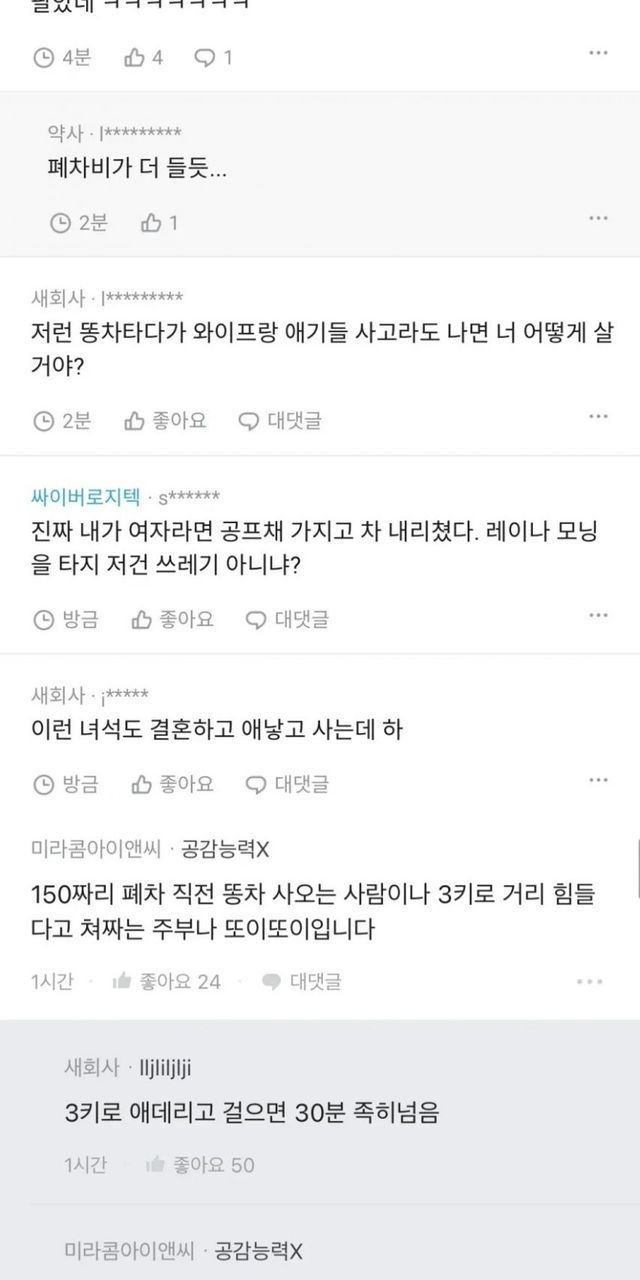The height and width of the screenshot is (1280, 640).
Task: Open more options on the '3키로 애데리고' reply
Action: click(598, 1162)
